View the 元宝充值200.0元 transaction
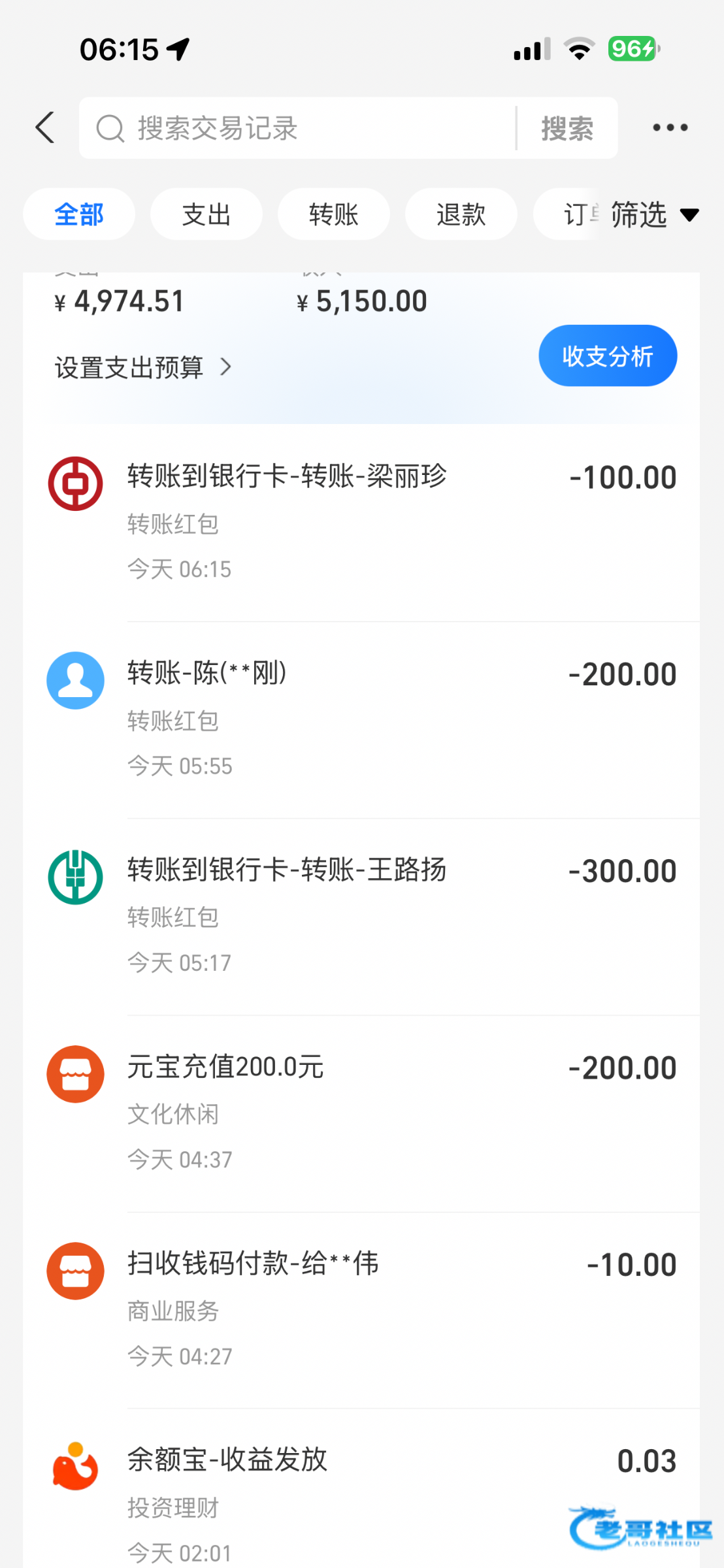Image resolution: width=724 pixels, height=1568 pixels. [x=361, y=1113]
